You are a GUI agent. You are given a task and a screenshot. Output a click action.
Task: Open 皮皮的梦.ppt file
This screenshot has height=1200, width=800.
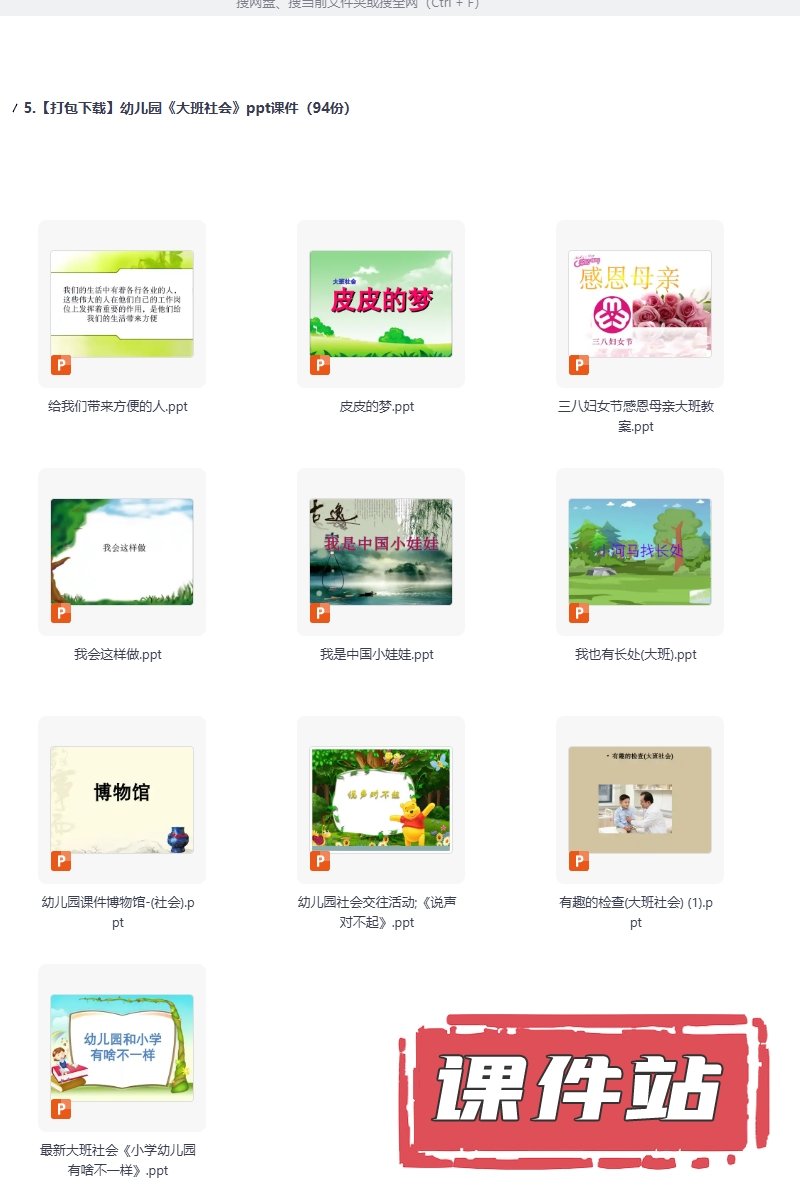[x=381, y=304]
